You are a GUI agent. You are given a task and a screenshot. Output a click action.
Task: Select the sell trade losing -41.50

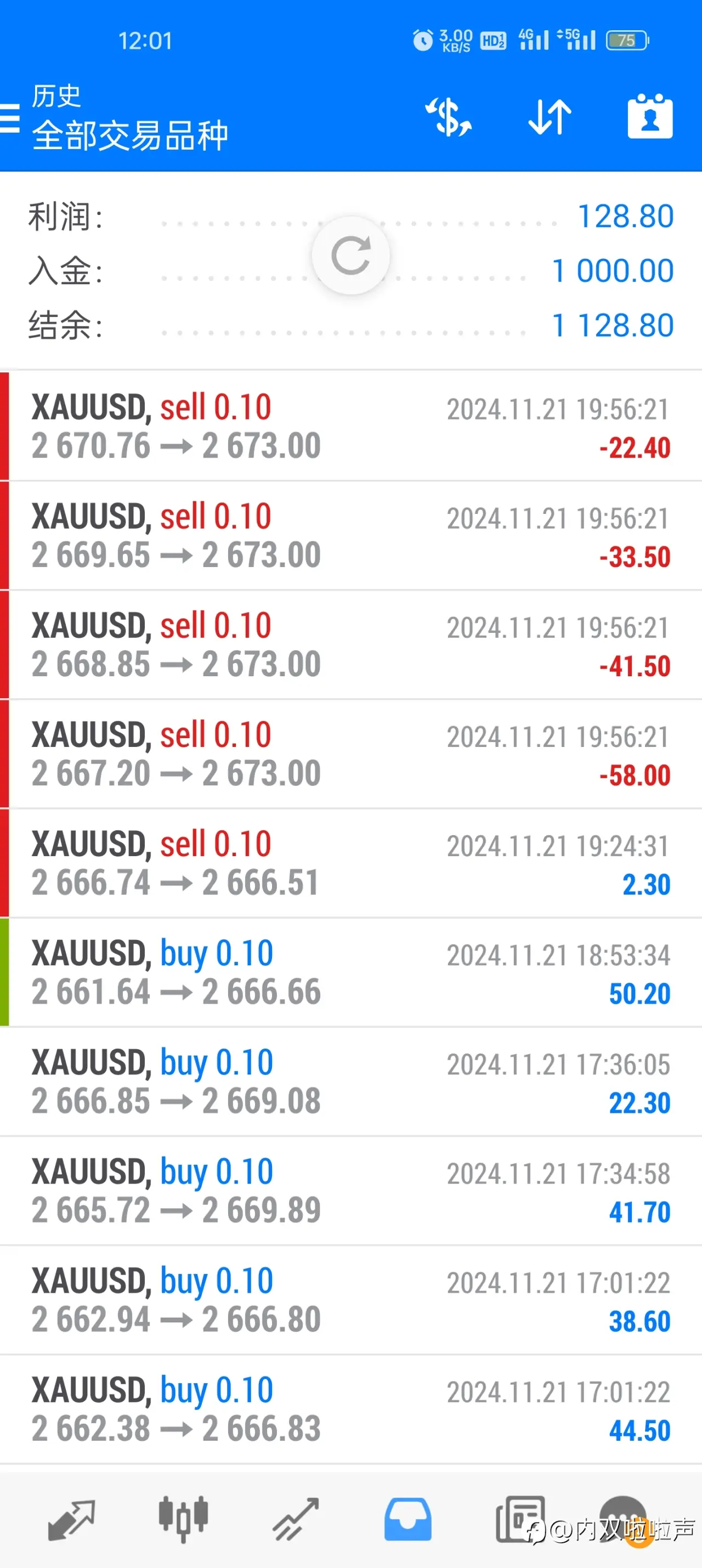click(350, 644)
